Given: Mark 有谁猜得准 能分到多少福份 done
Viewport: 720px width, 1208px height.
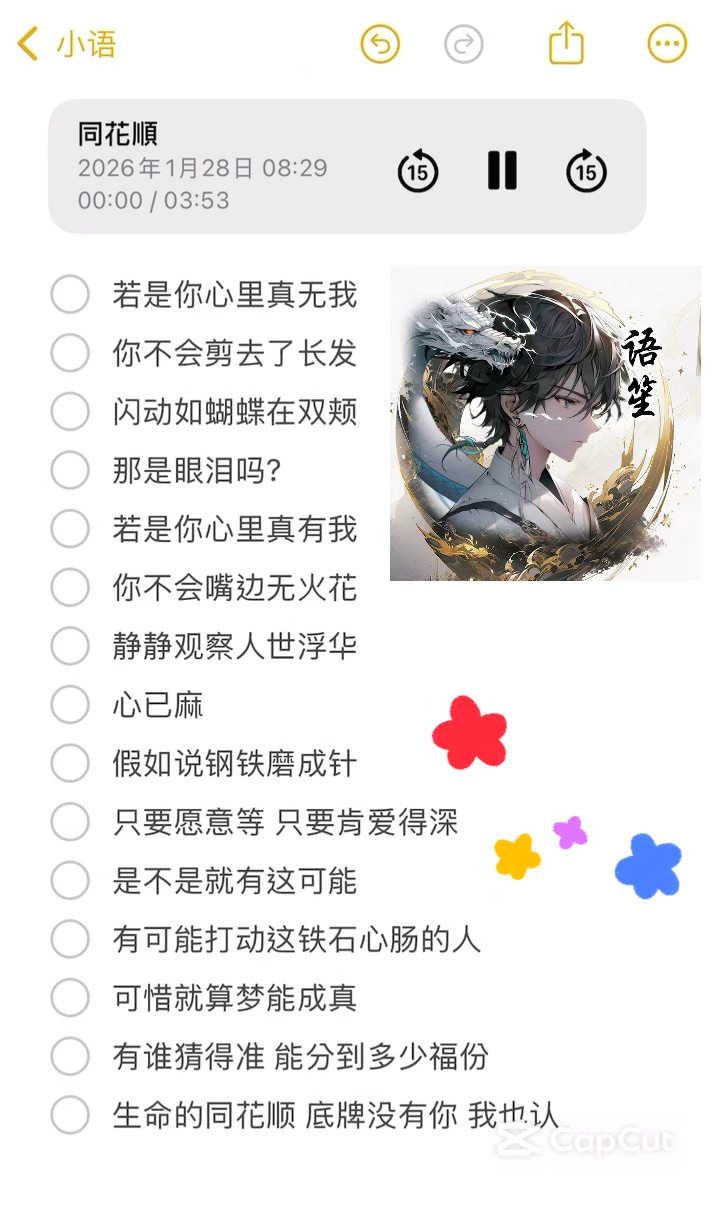Looking at the screenshot, I should [70, 1056].
